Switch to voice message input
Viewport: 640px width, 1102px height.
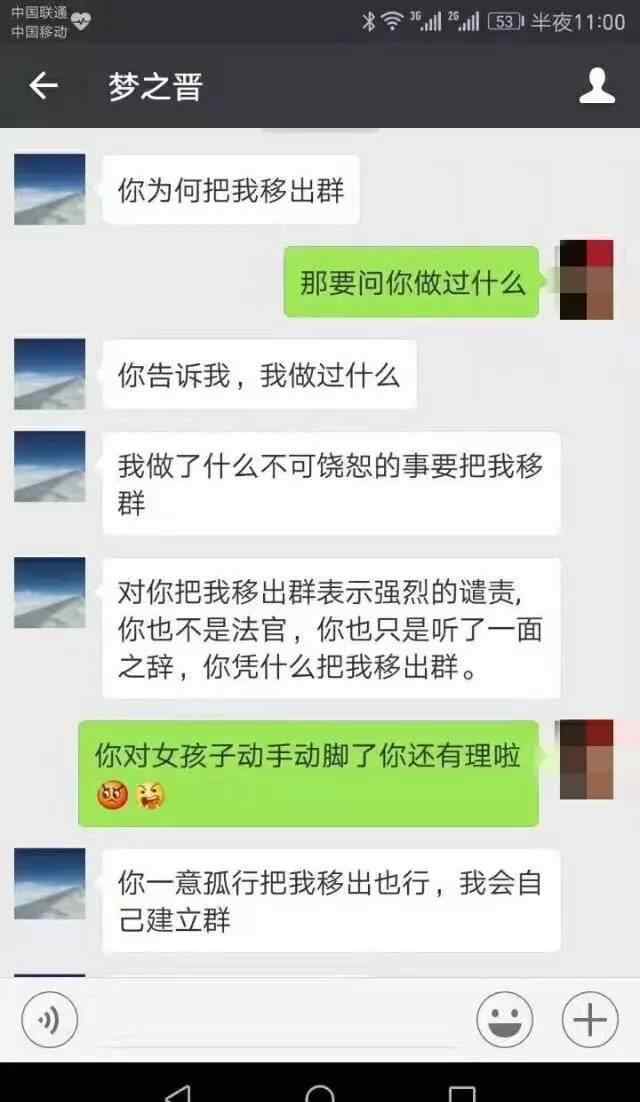49,1019
